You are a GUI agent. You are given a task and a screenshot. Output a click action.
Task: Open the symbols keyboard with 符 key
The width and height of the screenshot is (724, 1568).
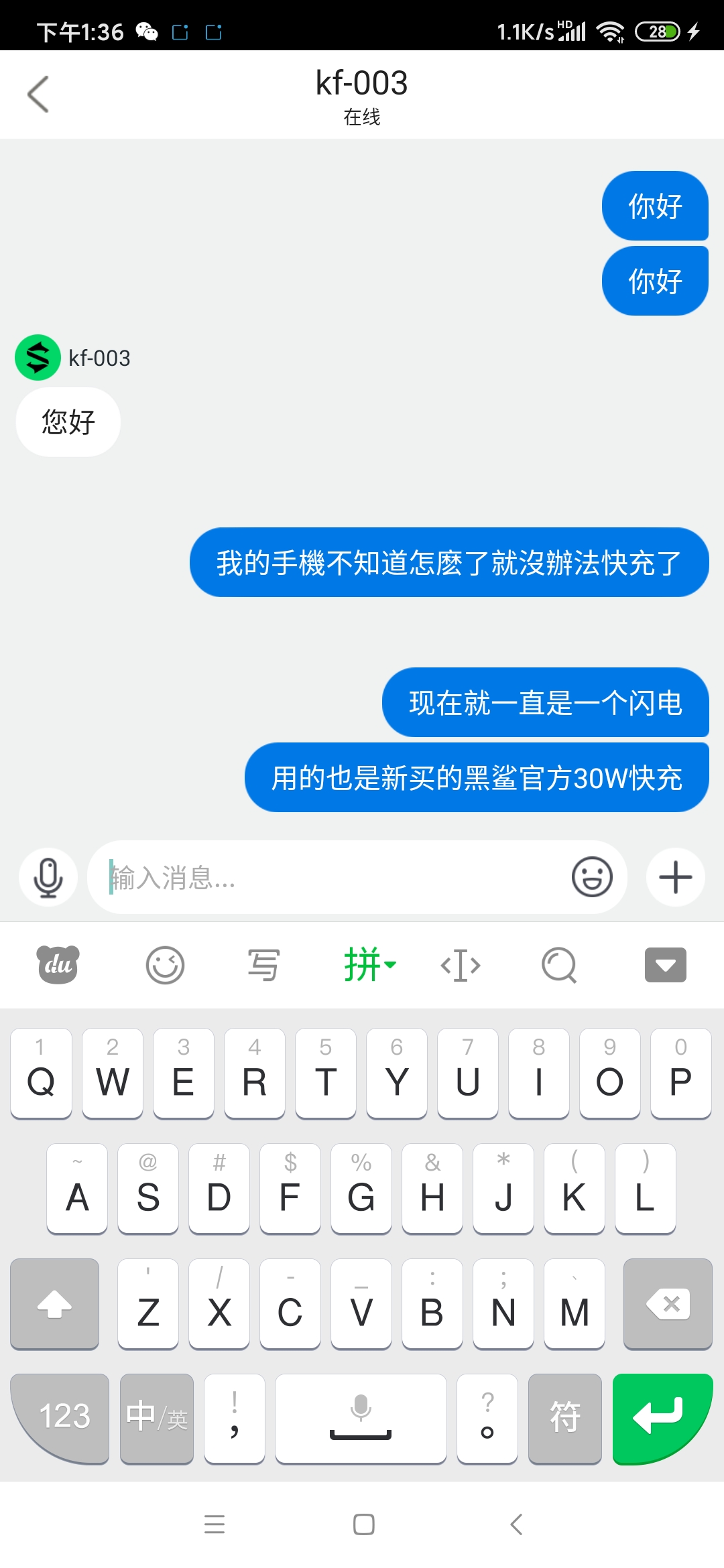click(564, 1417)
